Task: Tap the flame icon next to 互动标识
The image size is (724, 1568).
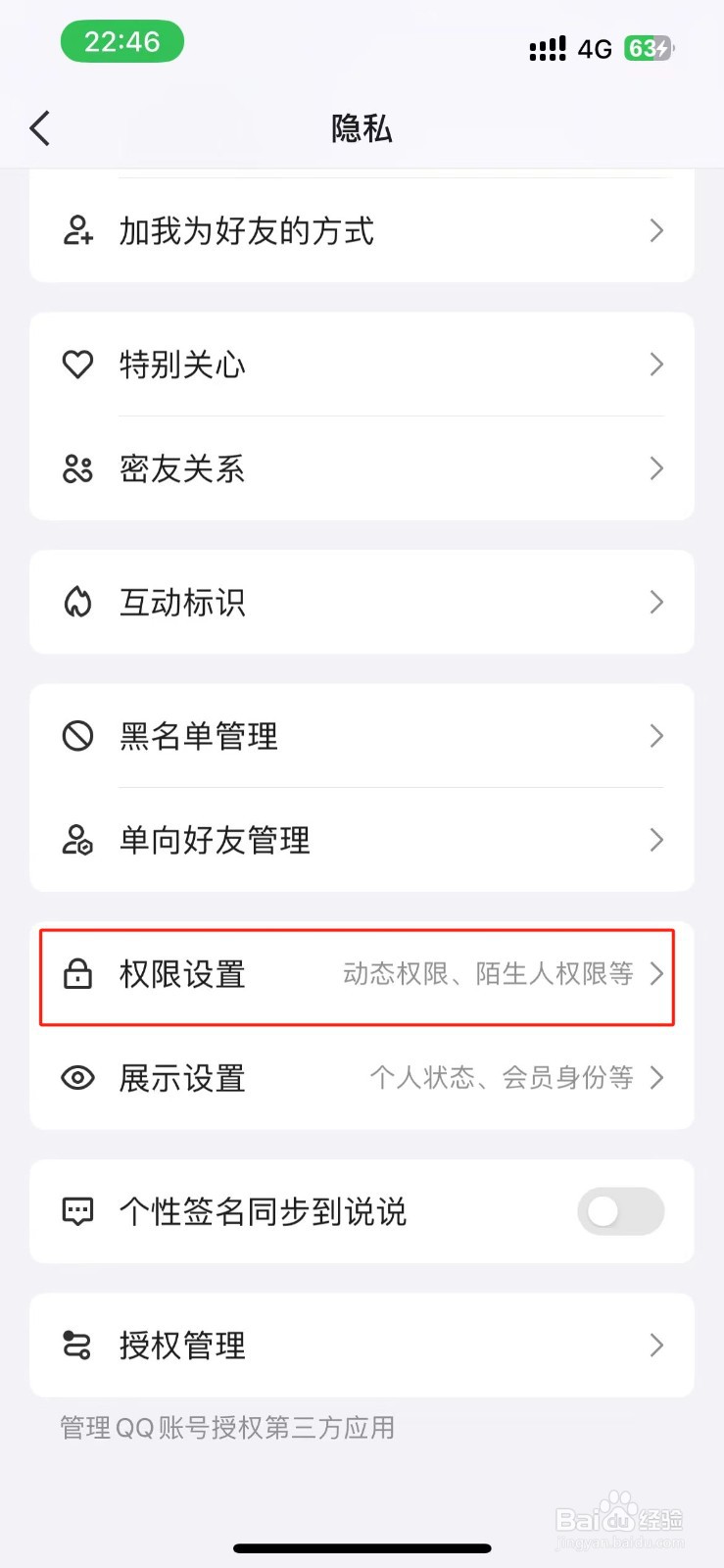Action: (x=78, y=602)
